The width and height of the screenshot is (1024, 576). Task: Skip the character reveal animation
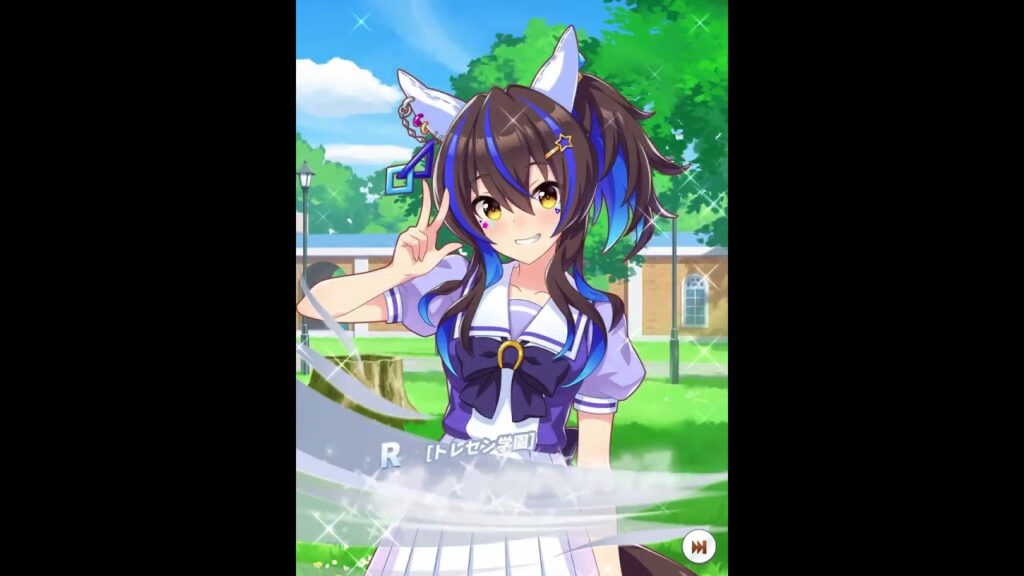pos(699,546)
